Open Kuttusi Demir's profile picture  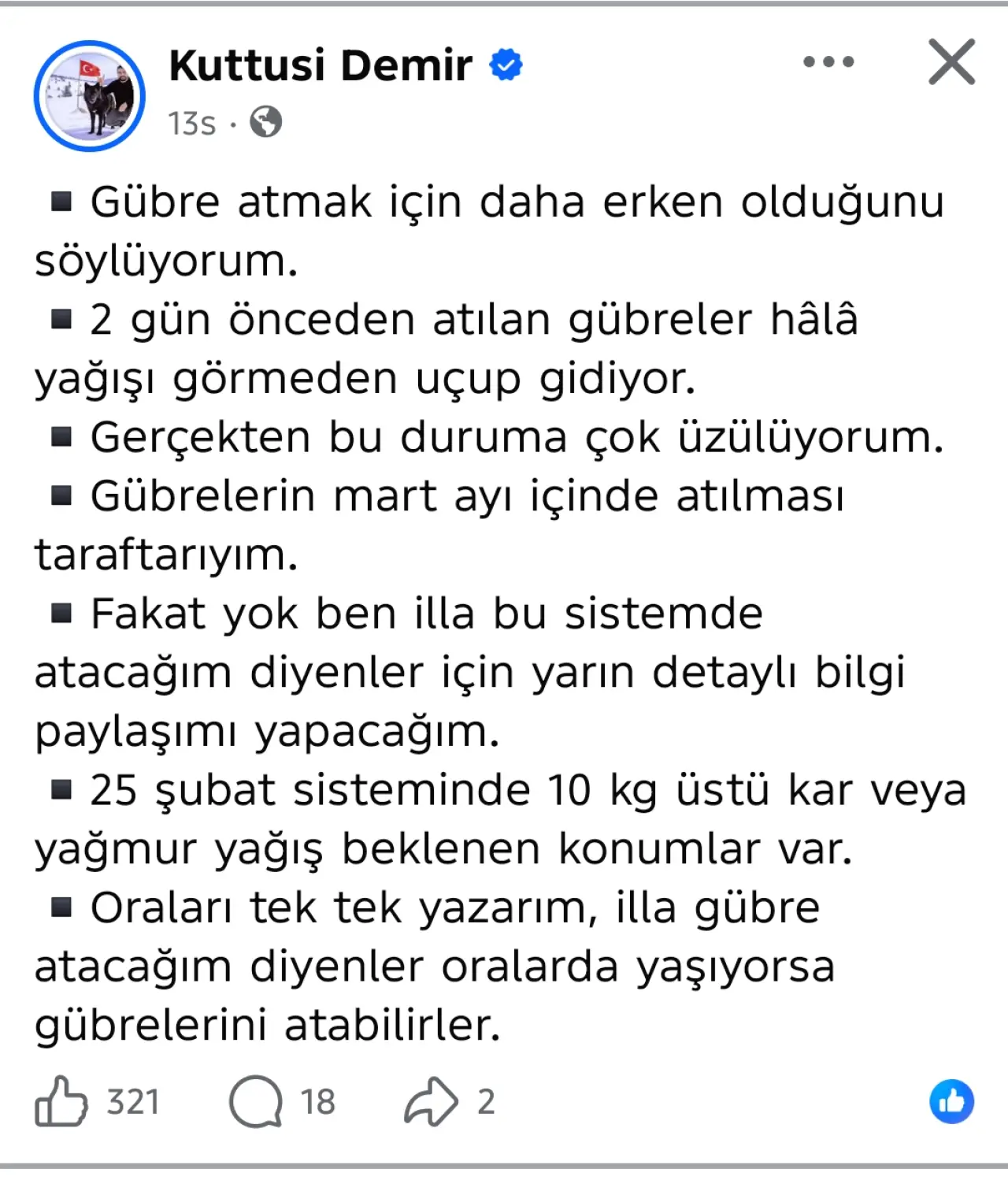coord(90,96)
